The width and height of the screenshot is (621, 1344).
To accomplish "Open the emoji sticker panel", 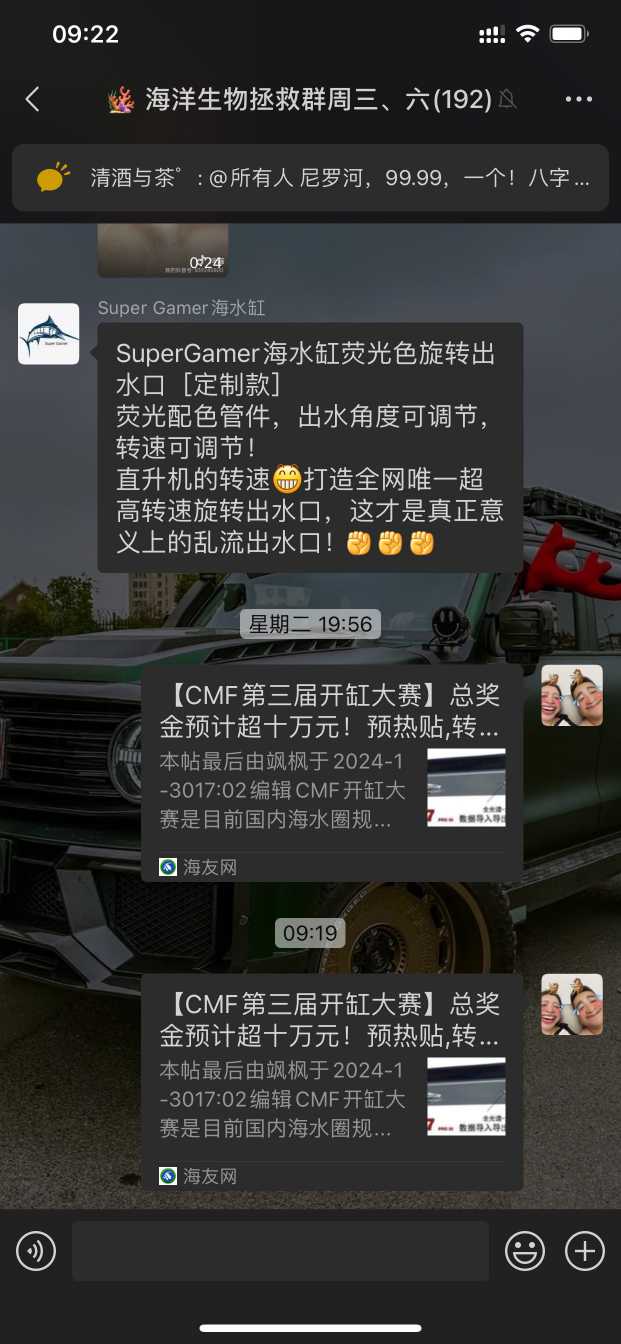I will 525,1251.
